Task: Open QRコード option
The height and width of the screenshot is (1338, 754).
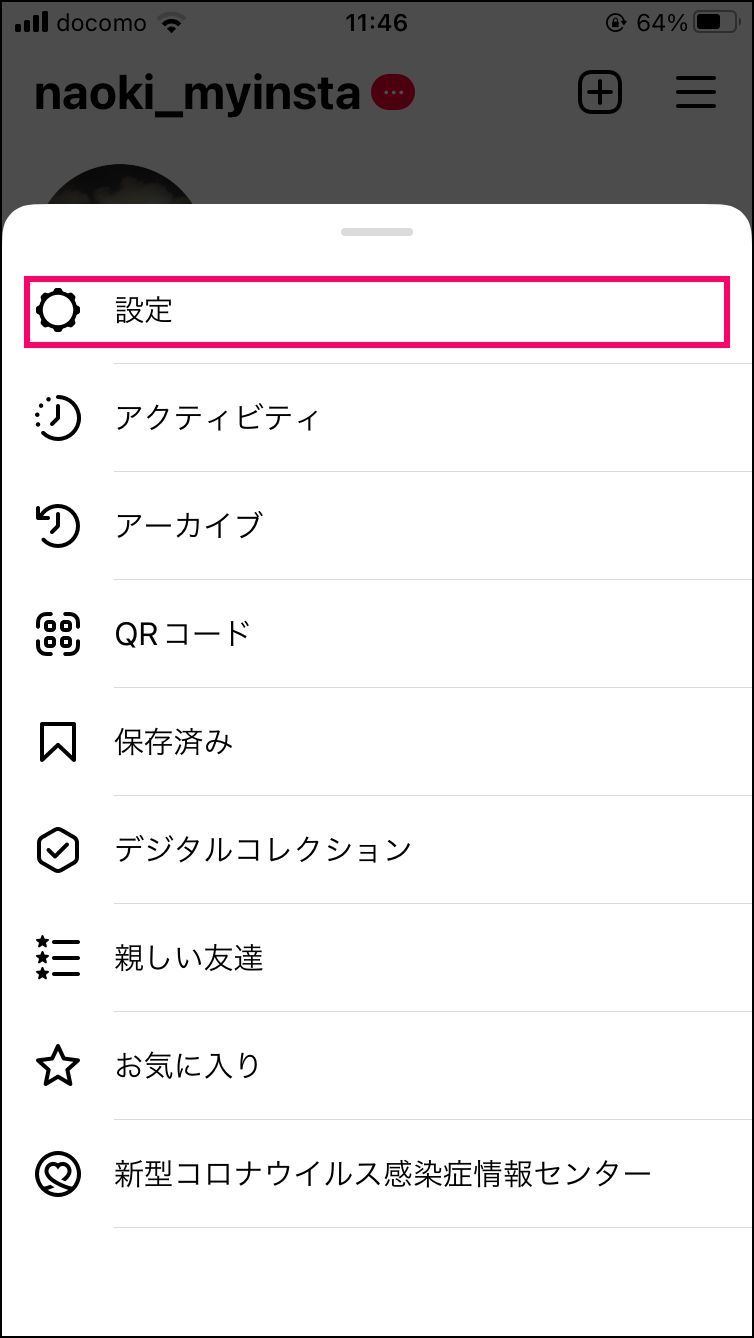Action: pyautogui.click(x=377, y=634)
